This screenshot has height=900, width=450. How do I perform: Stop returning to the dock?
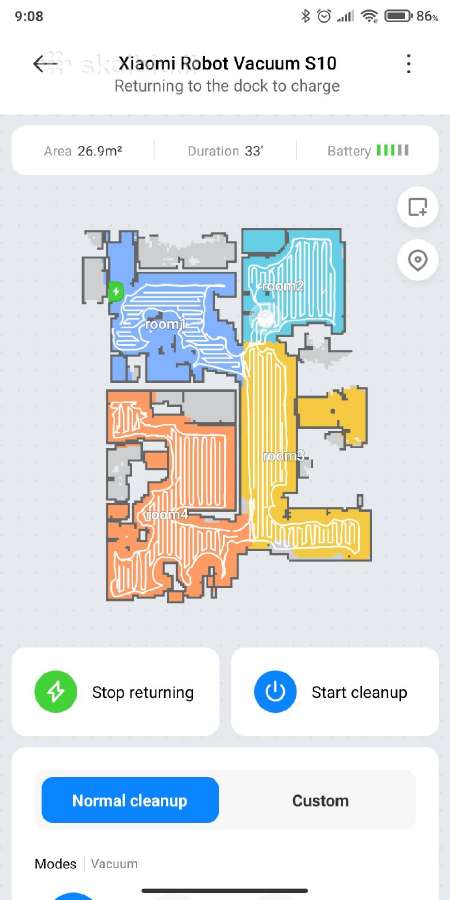click(x=115, y=692)
